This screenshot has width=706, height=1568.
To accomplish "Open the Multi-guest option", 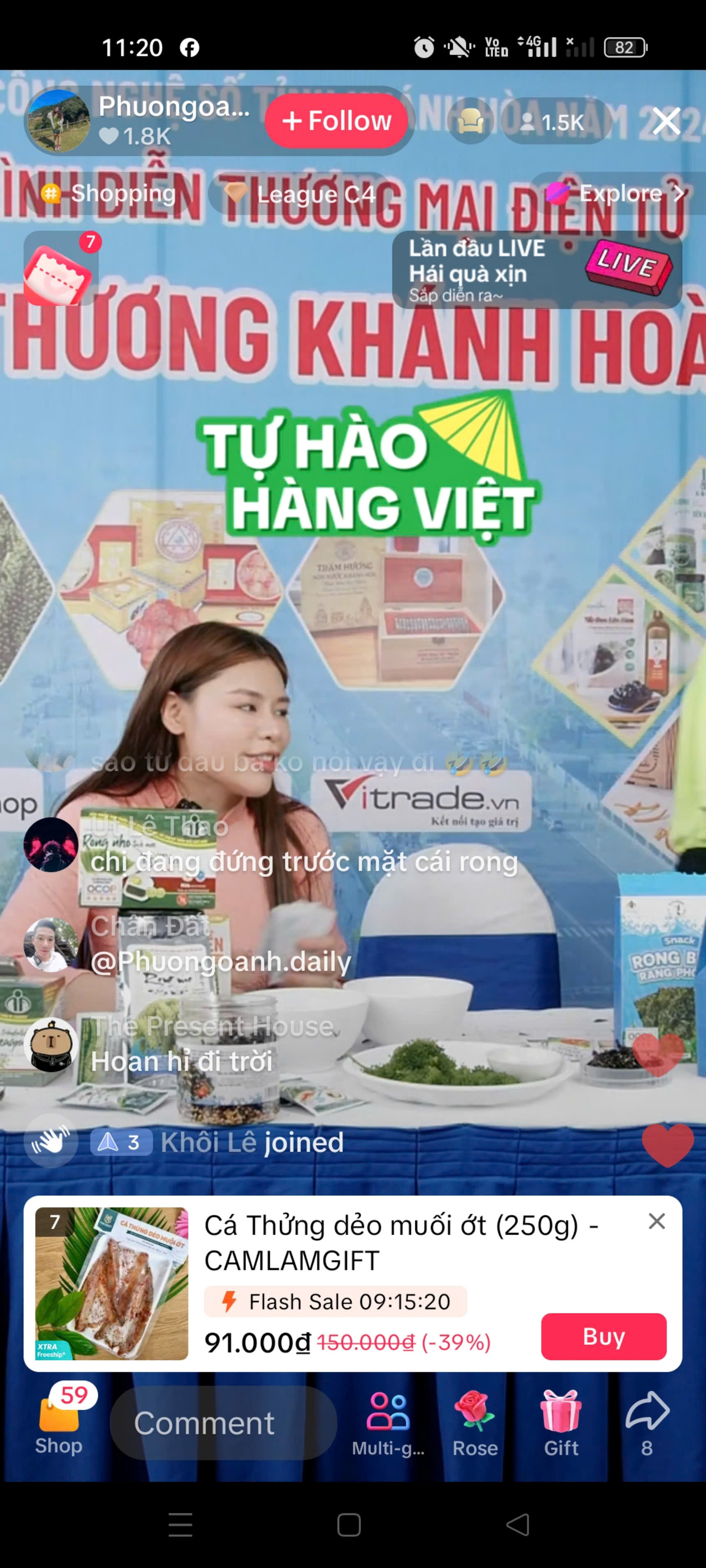I will (388, 1423).
